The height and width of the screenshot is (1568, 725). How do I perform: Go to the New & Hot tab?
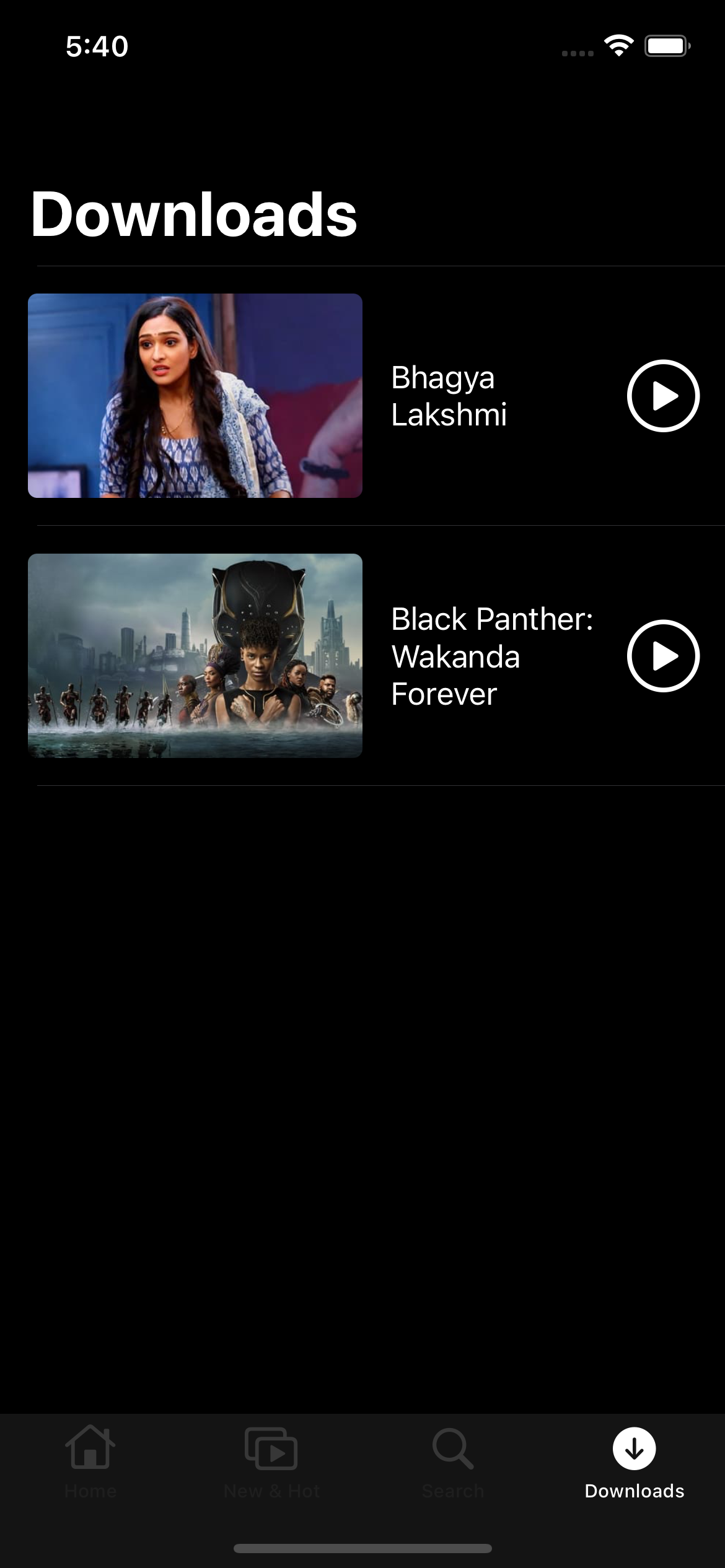coord(271,1463)
